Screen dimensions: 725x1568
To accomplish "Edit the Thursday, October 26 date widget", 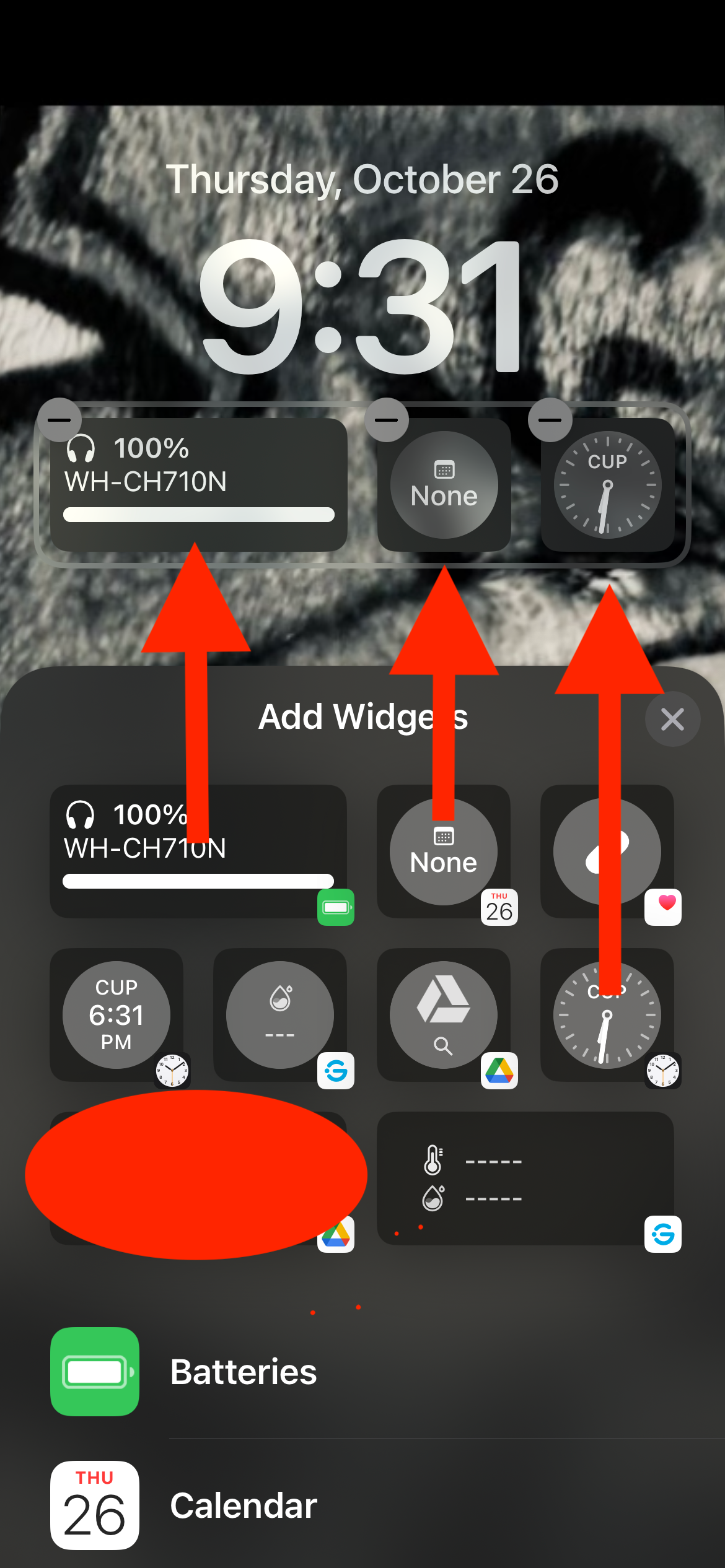I will pos(362,180).
